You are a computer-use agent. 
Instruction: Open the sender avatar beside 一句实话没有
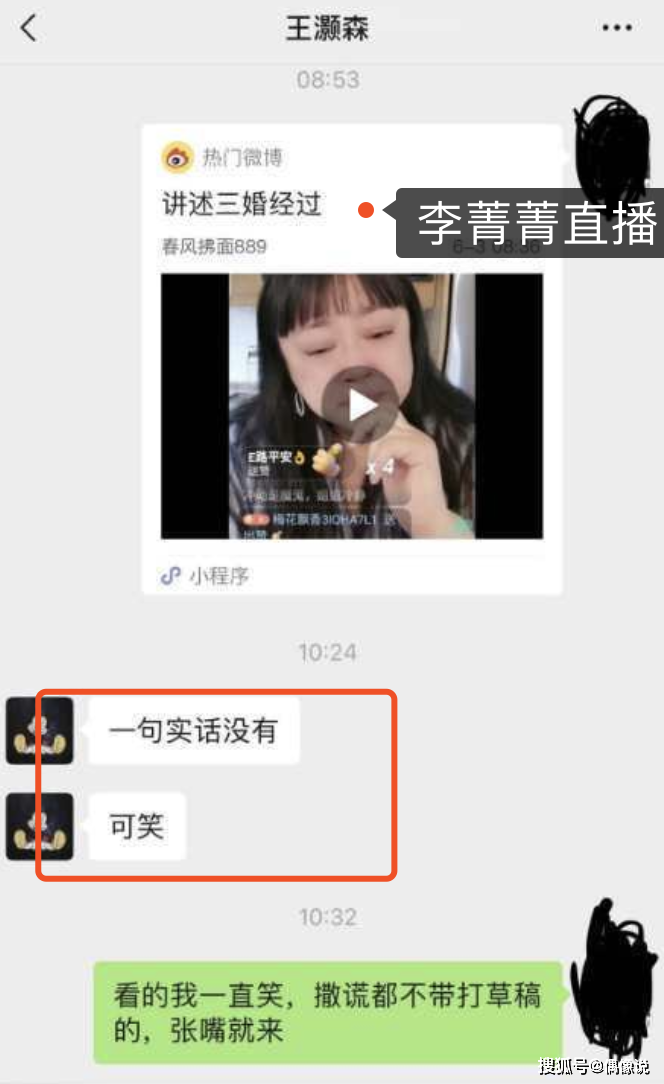click(39, 731)
